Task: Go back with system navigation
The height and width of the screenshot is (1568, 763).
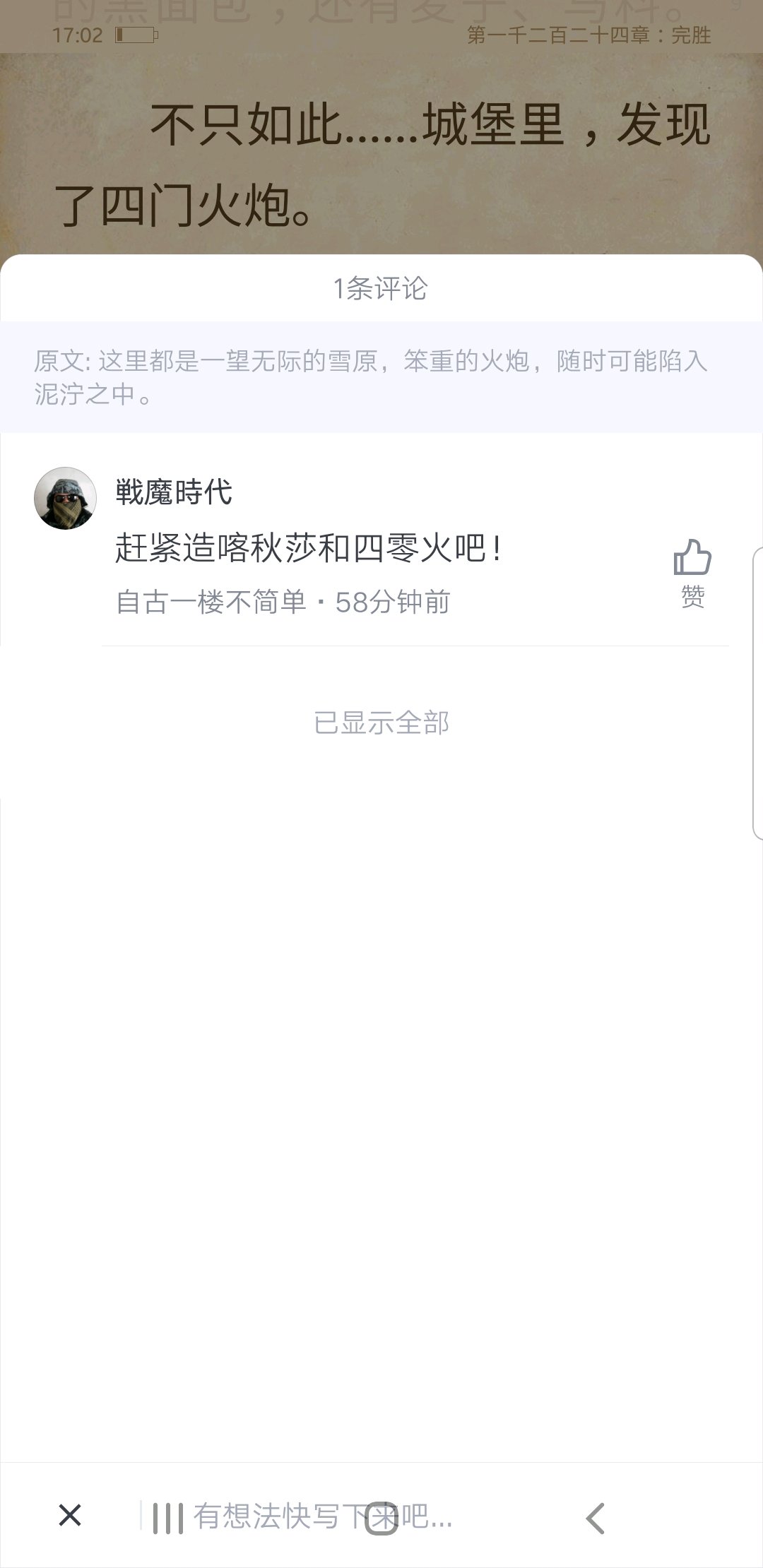Action: click(596, 1518)
